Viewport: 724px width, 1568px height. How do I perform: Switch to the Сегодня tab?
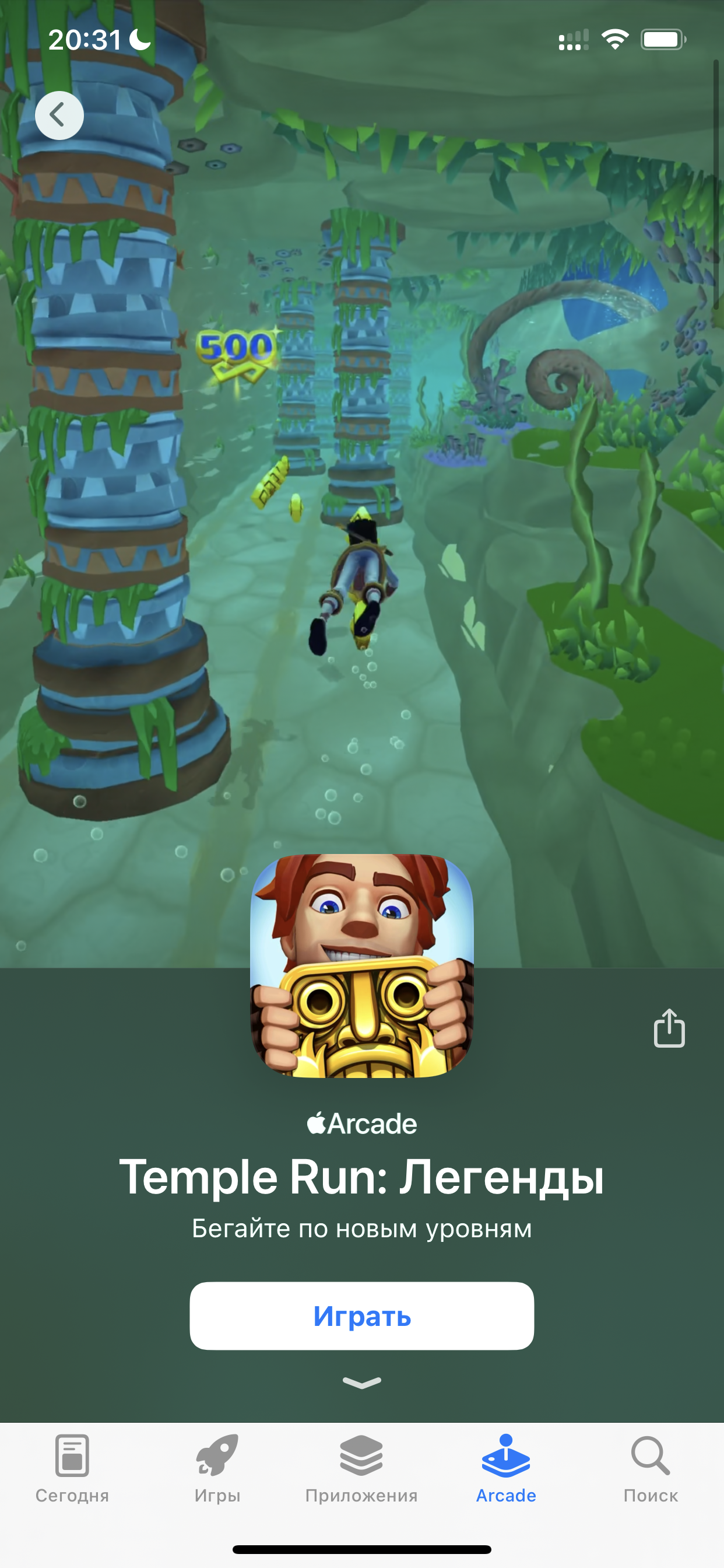click(72, 1469)
